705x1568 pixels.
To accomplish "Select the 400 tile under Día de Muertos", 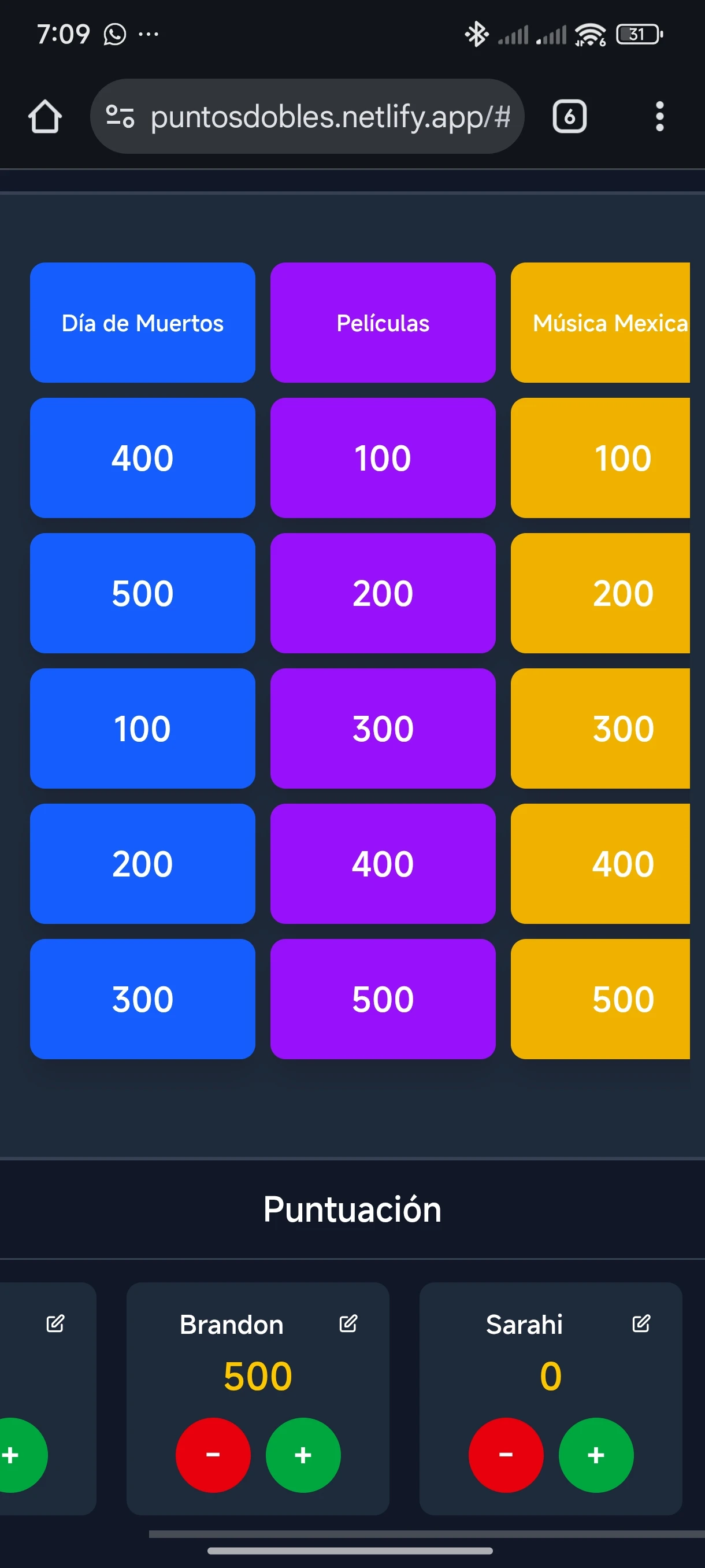I will tap(142, 458).
